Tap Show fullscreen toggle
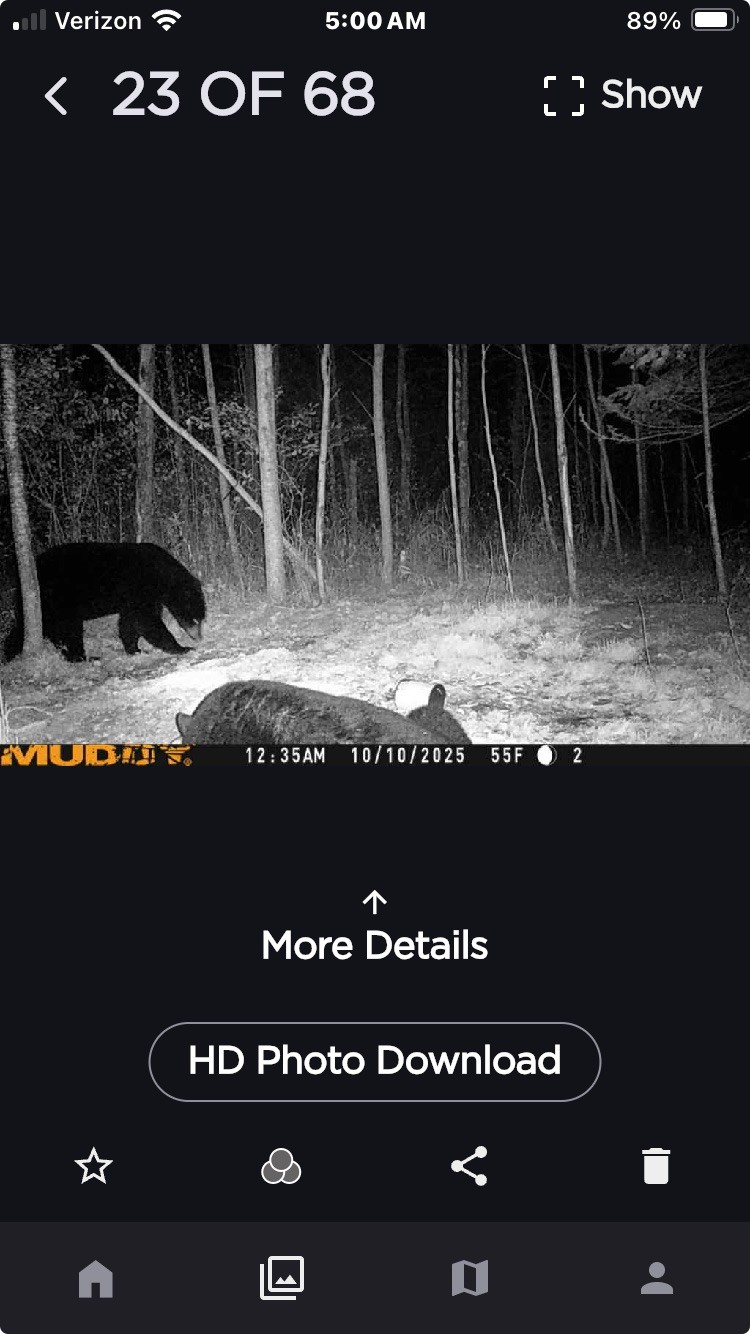This screenshot has height=1334, width=750. (x=622, y=95)
